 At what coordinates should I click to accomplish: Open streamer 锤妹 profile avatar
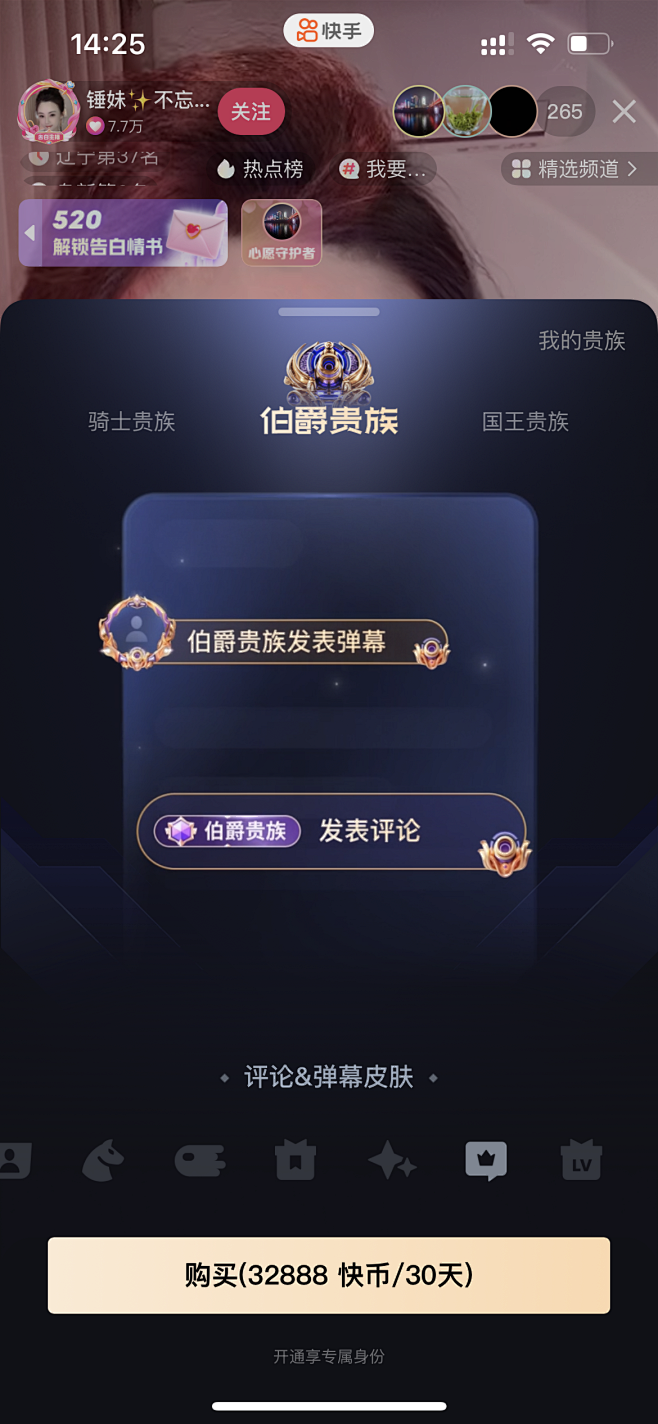48,112
